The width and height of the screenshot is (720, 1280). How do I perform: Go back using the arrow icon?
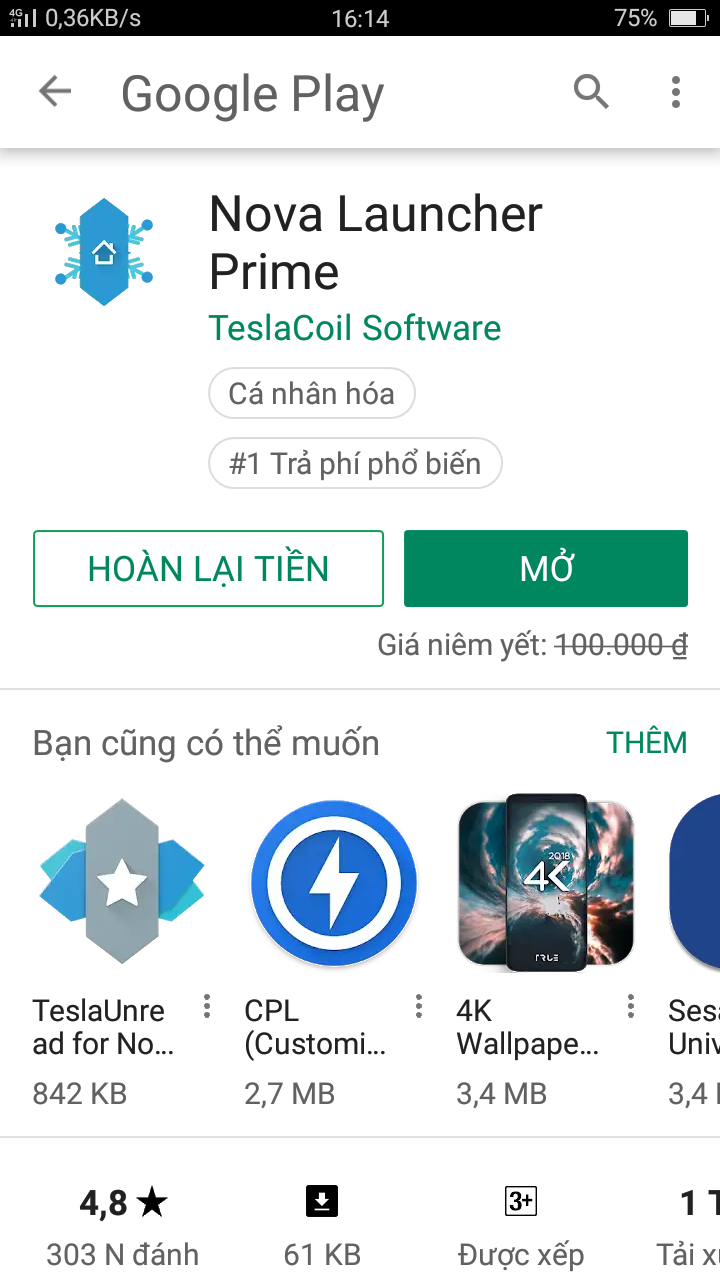pos(55,93)
